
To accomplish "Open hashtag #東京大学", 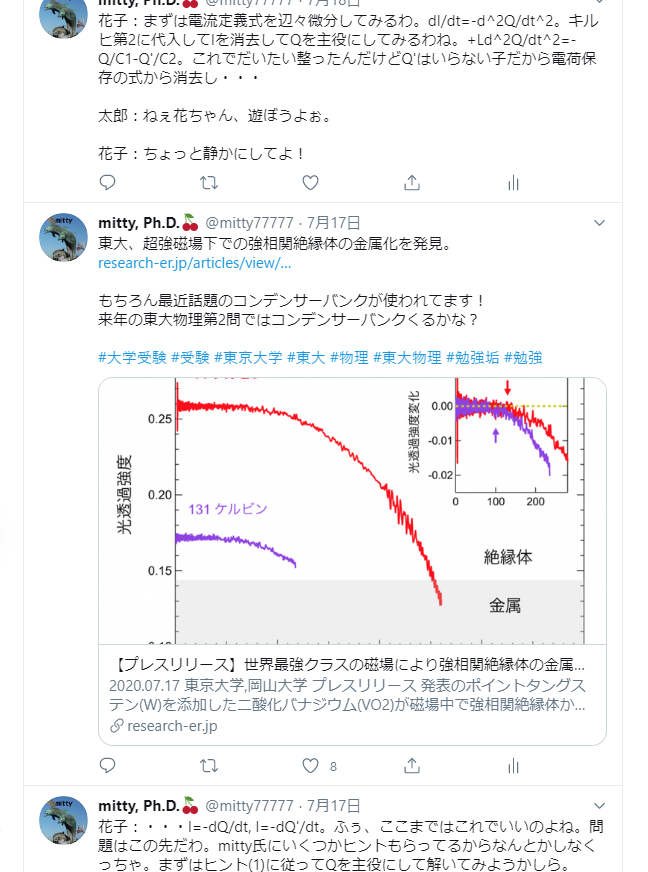I will (x=248, y=358).
